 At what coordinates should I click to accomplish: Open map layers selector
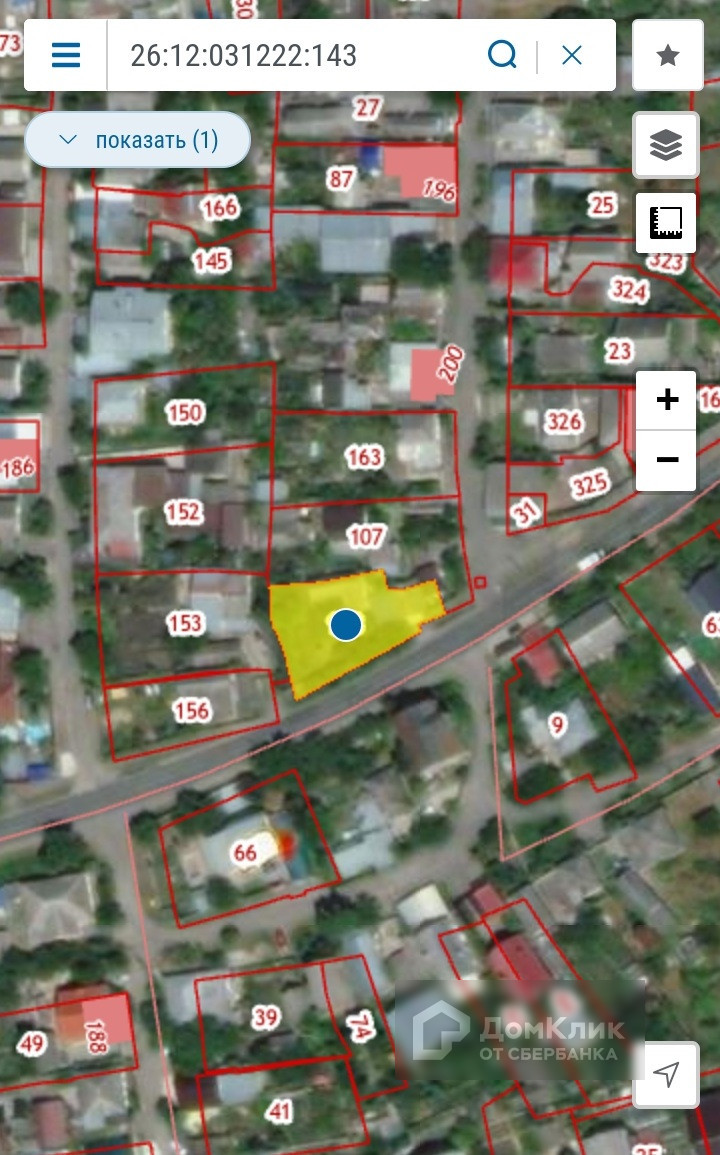tap(666, 145)
